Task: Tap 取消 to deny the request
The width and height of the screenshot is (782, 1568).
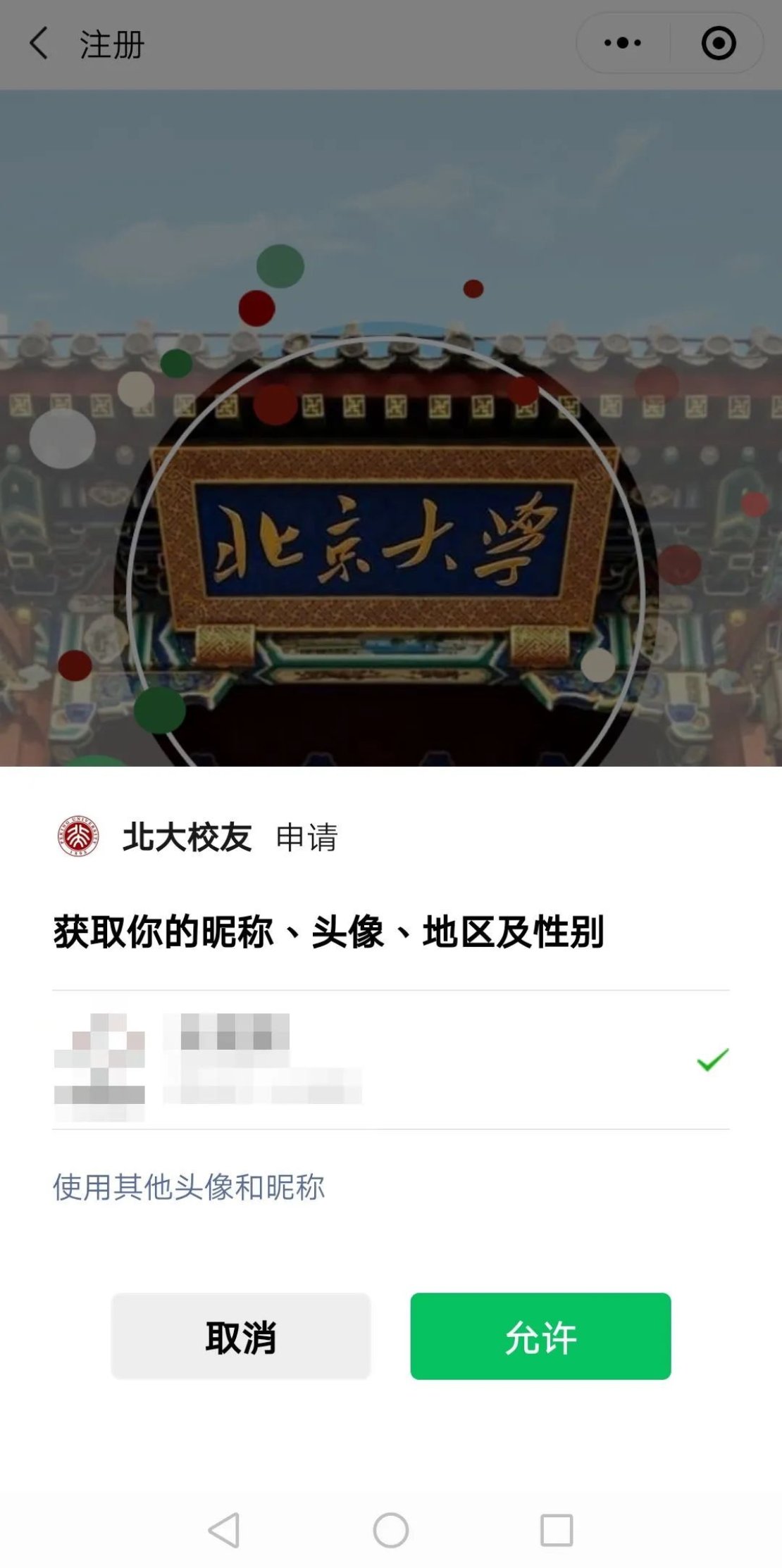Action: click(x=241, y=1336)
